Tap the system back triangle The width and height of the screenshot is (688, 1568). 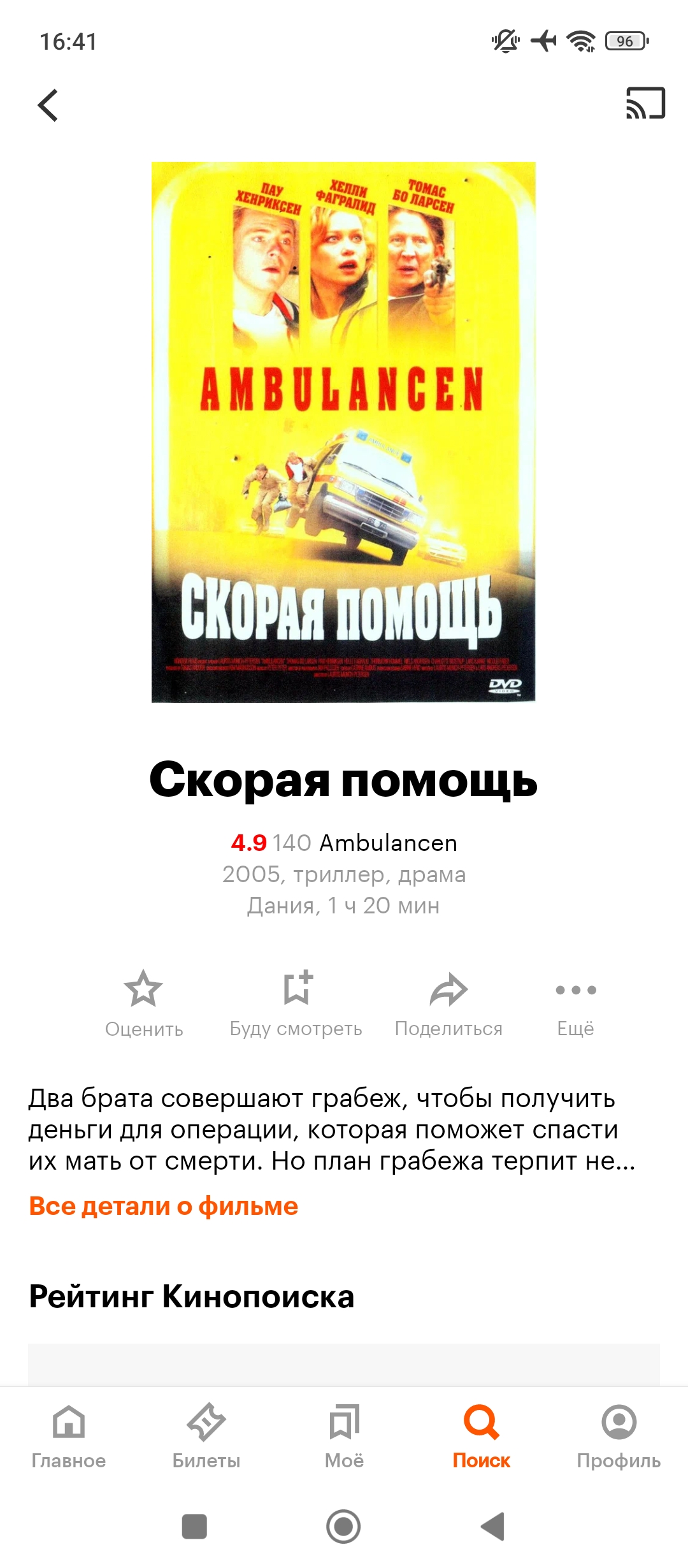click(492, 1527)
